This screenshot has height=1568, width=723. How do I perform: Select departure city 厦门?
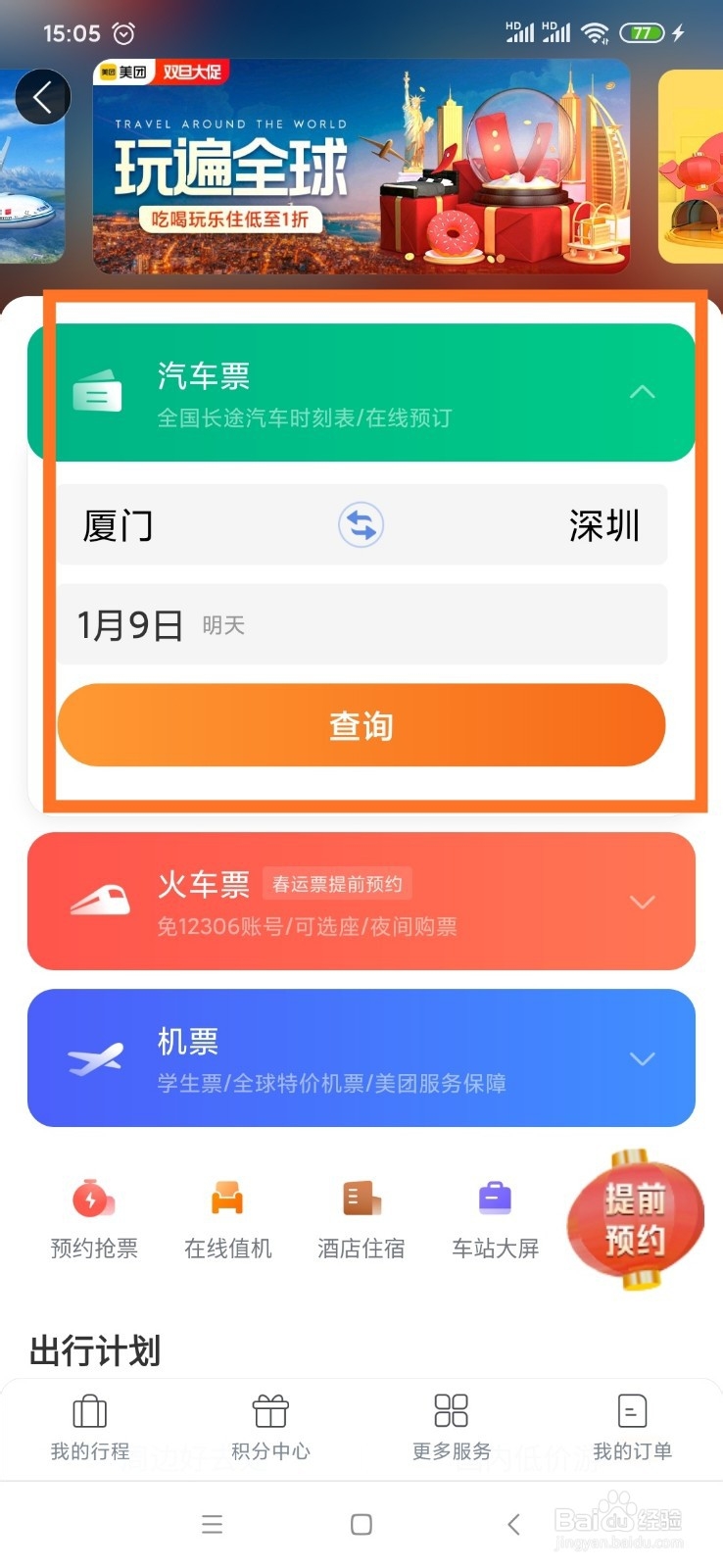pos(118,525)
